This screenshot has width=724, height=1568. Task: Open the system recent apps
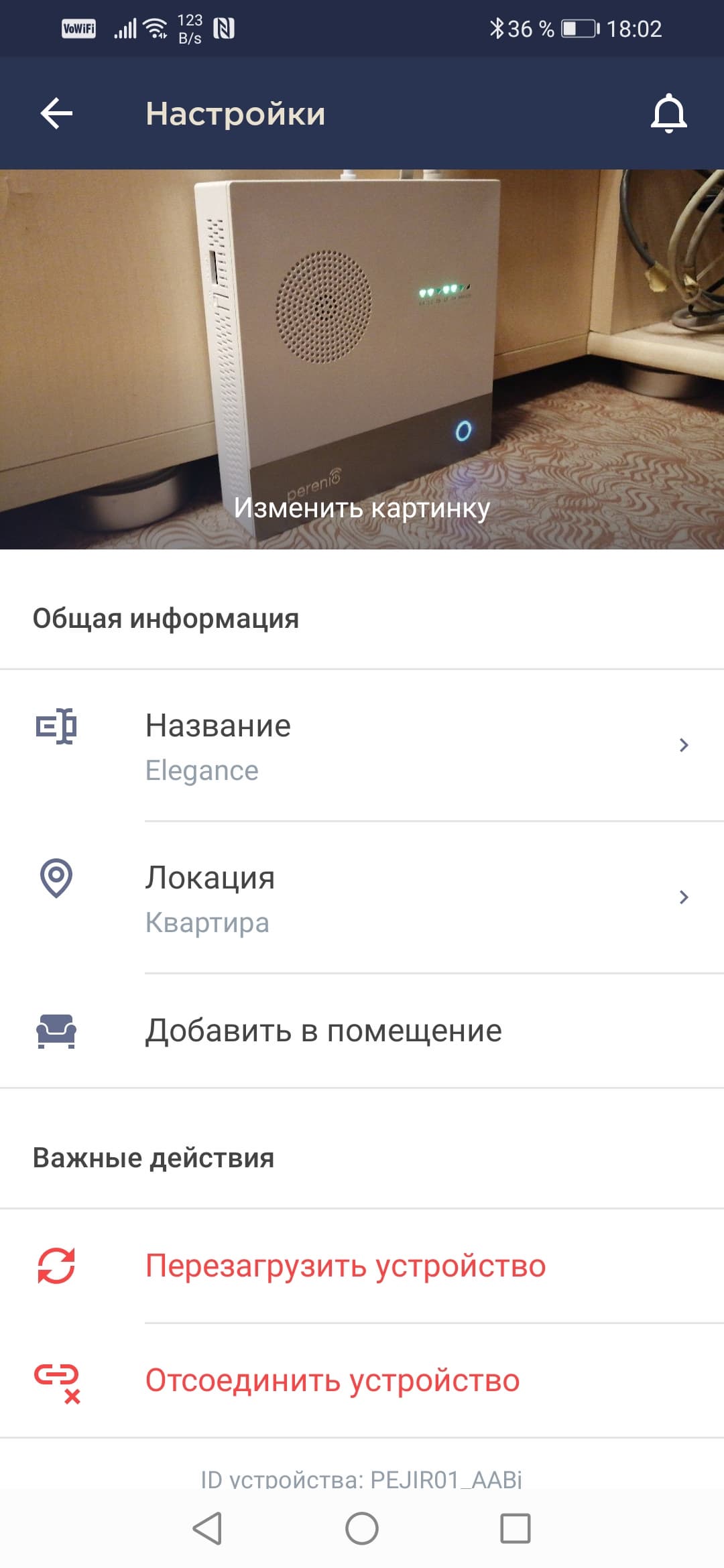[x=515, y=1528]
